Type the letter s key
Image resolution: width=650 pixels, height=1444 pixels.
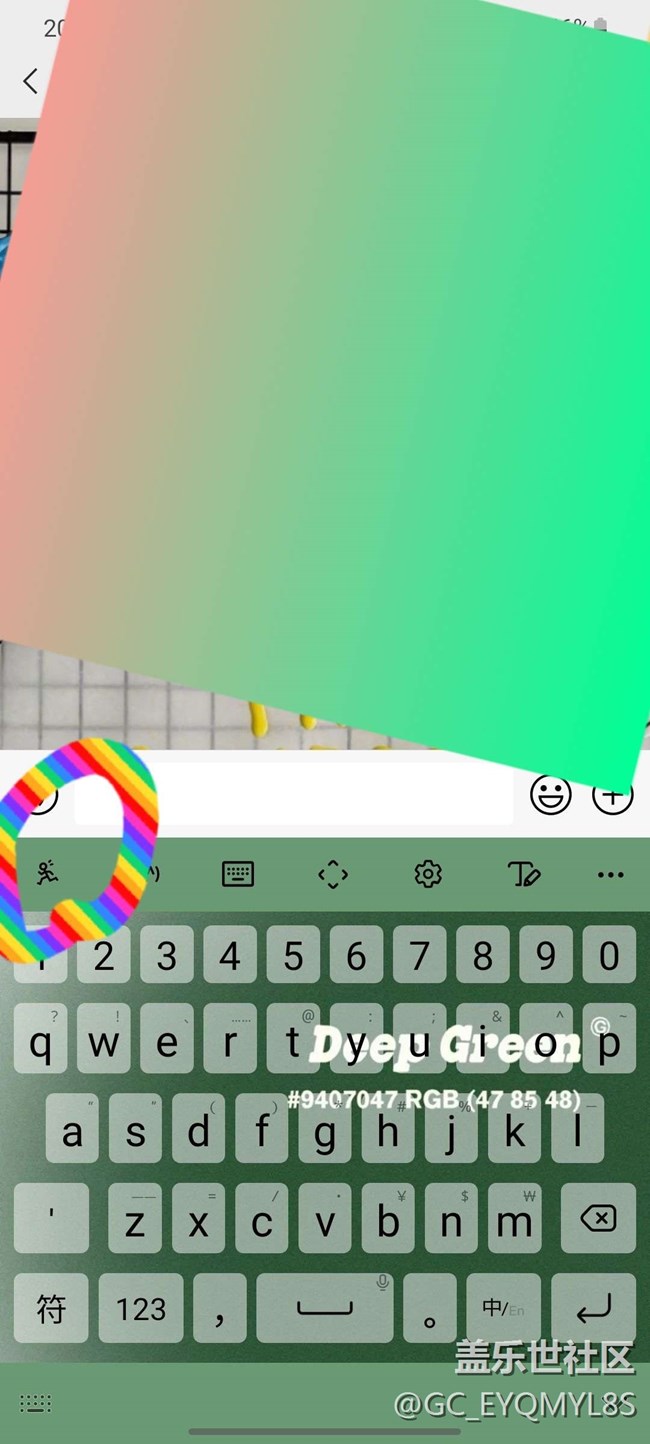click(135, 1132)
